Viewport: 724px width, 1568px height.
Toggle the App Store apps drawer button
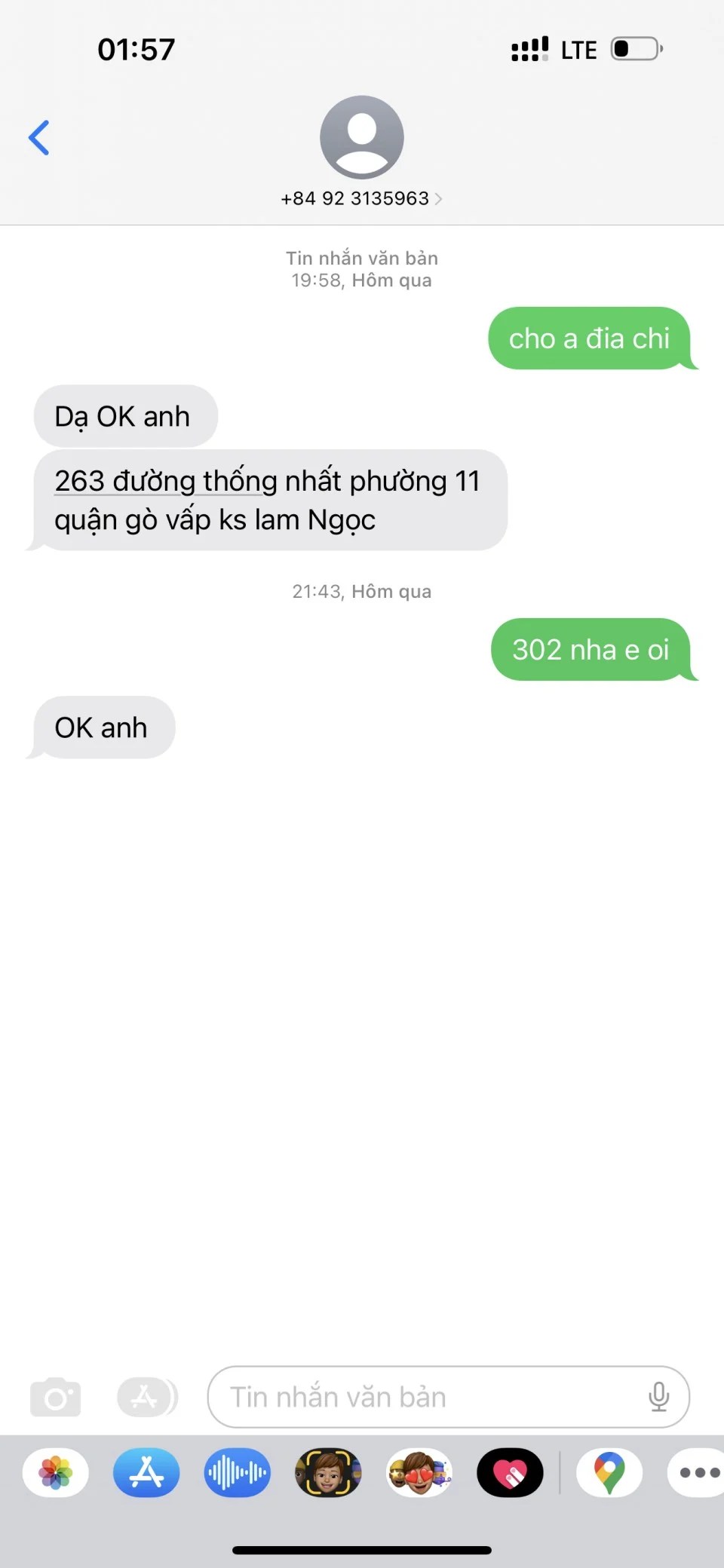pyautogui.click(x=147, y=1397)
